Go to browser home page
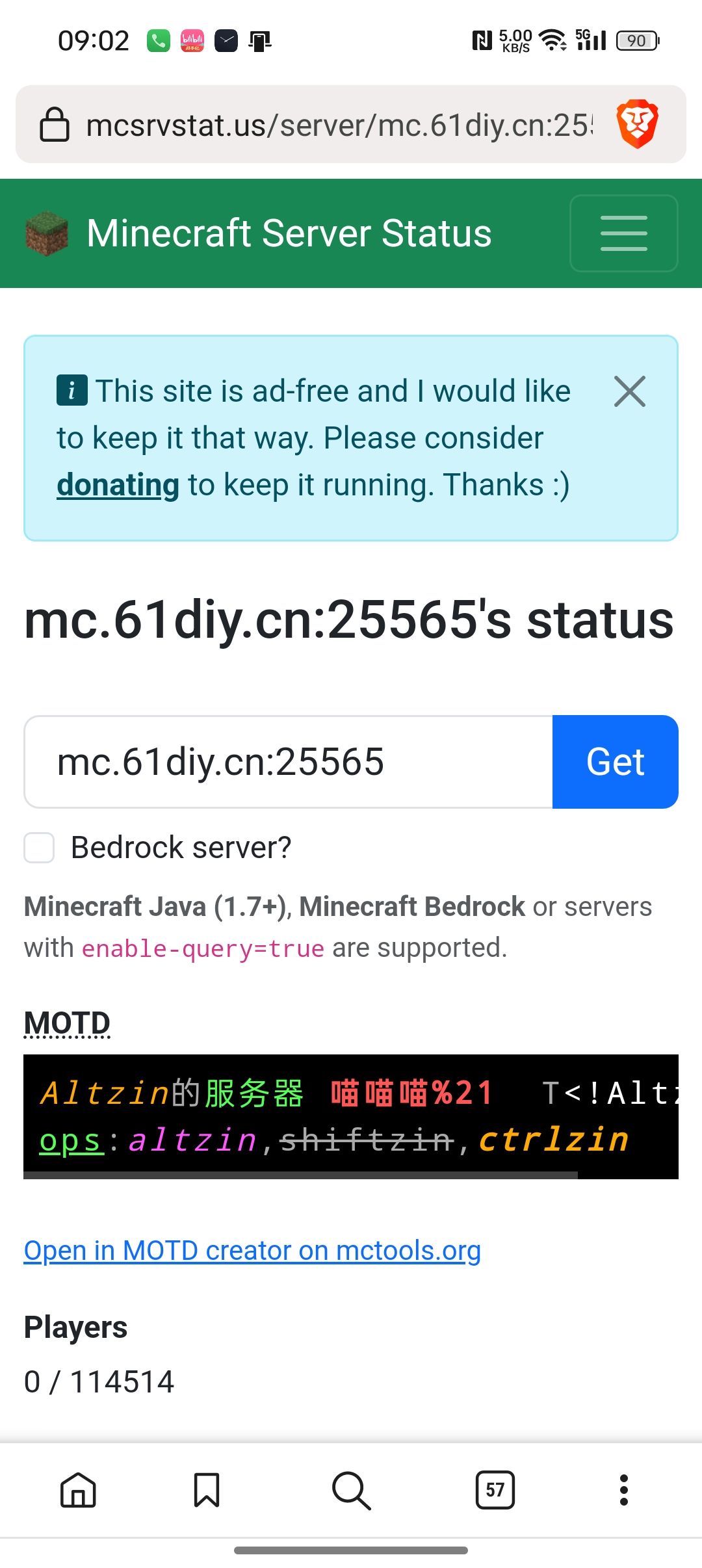702x1568 pixels. pos(78,1489)
